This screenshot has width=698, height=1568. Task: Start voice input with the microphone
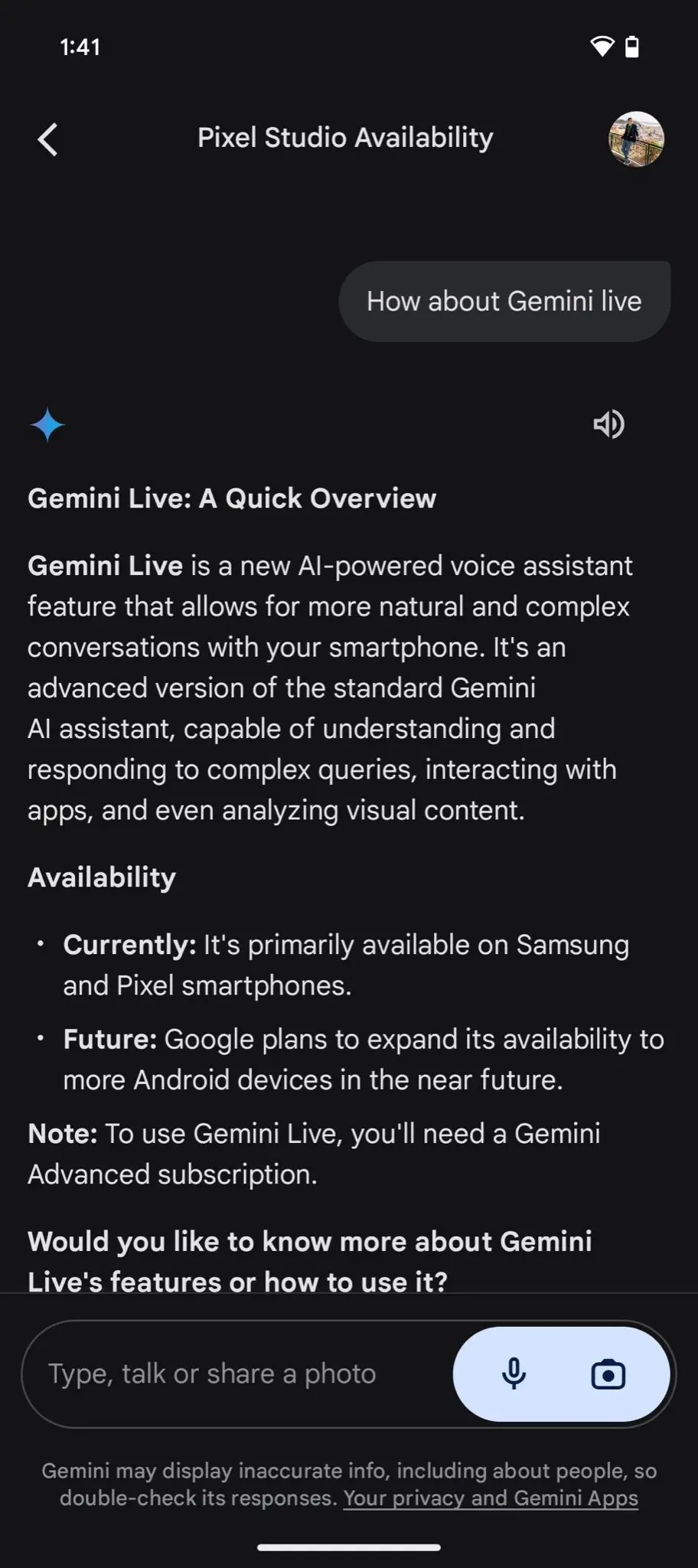click(514, 1374)
